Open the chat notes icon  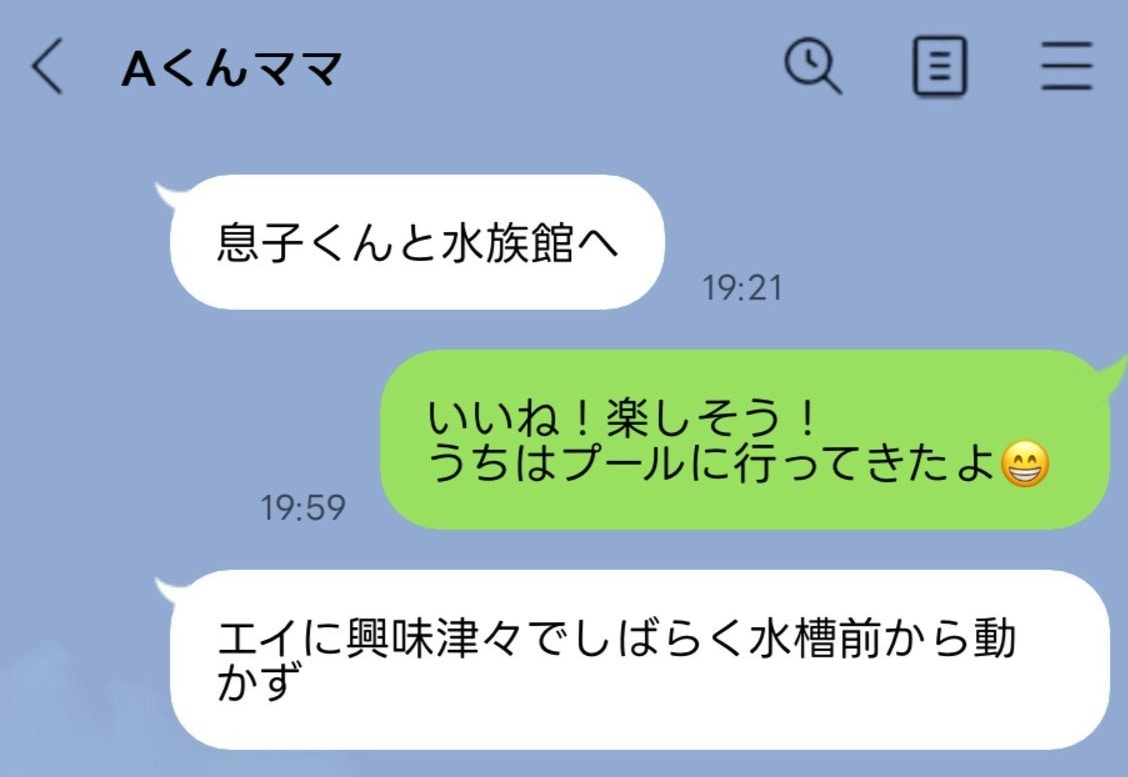940,68
